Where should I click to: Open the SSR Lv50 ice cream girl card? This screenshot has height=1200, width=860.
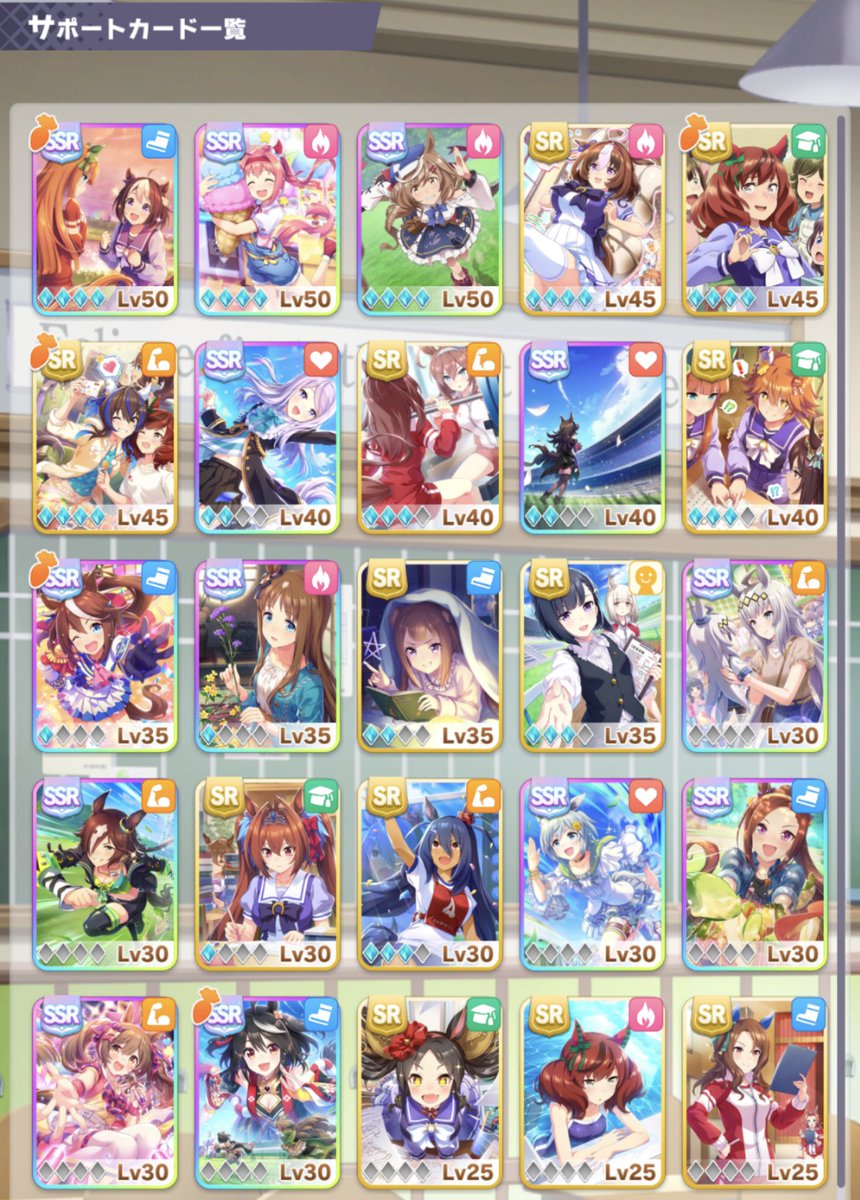[x=267, y=218]
